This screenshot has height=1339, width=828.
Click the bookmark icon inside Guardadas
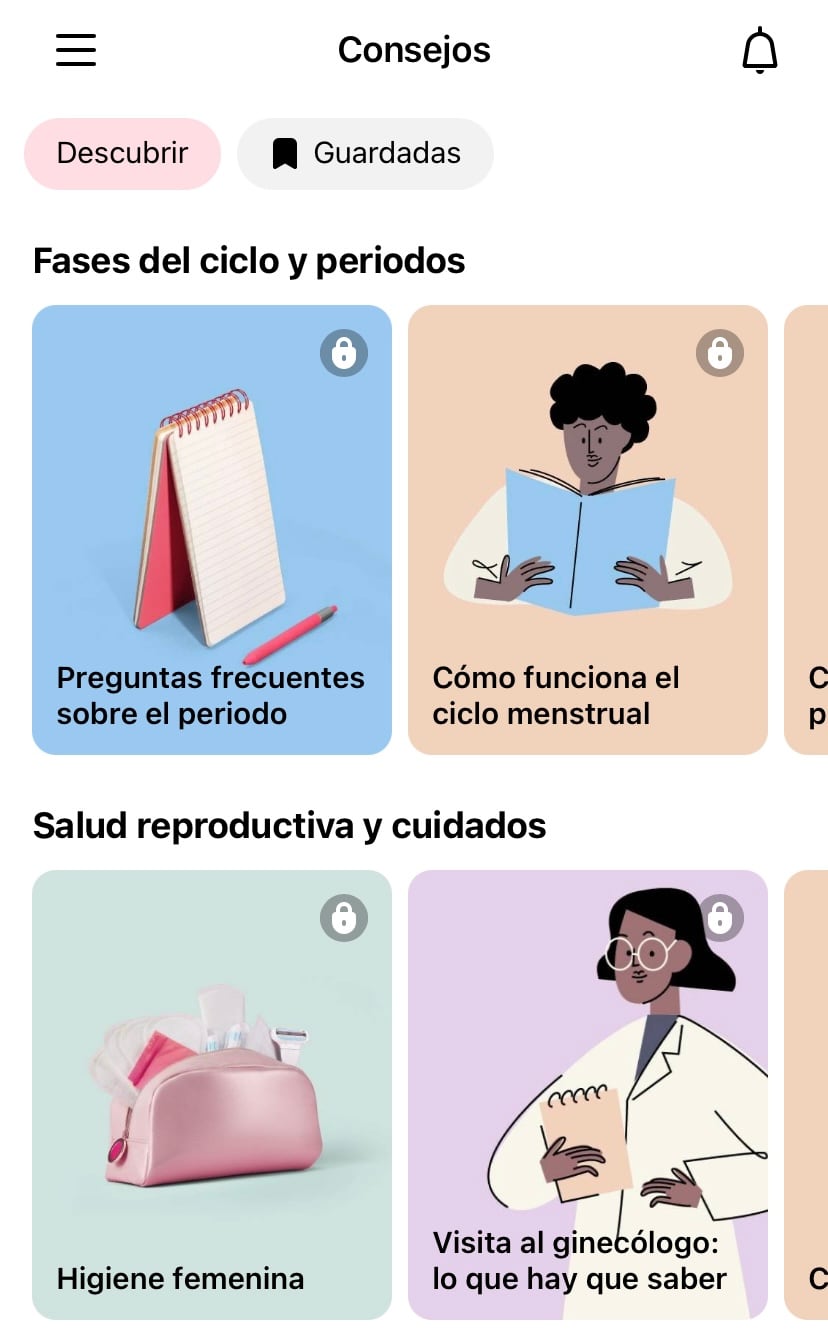[285, 153]
